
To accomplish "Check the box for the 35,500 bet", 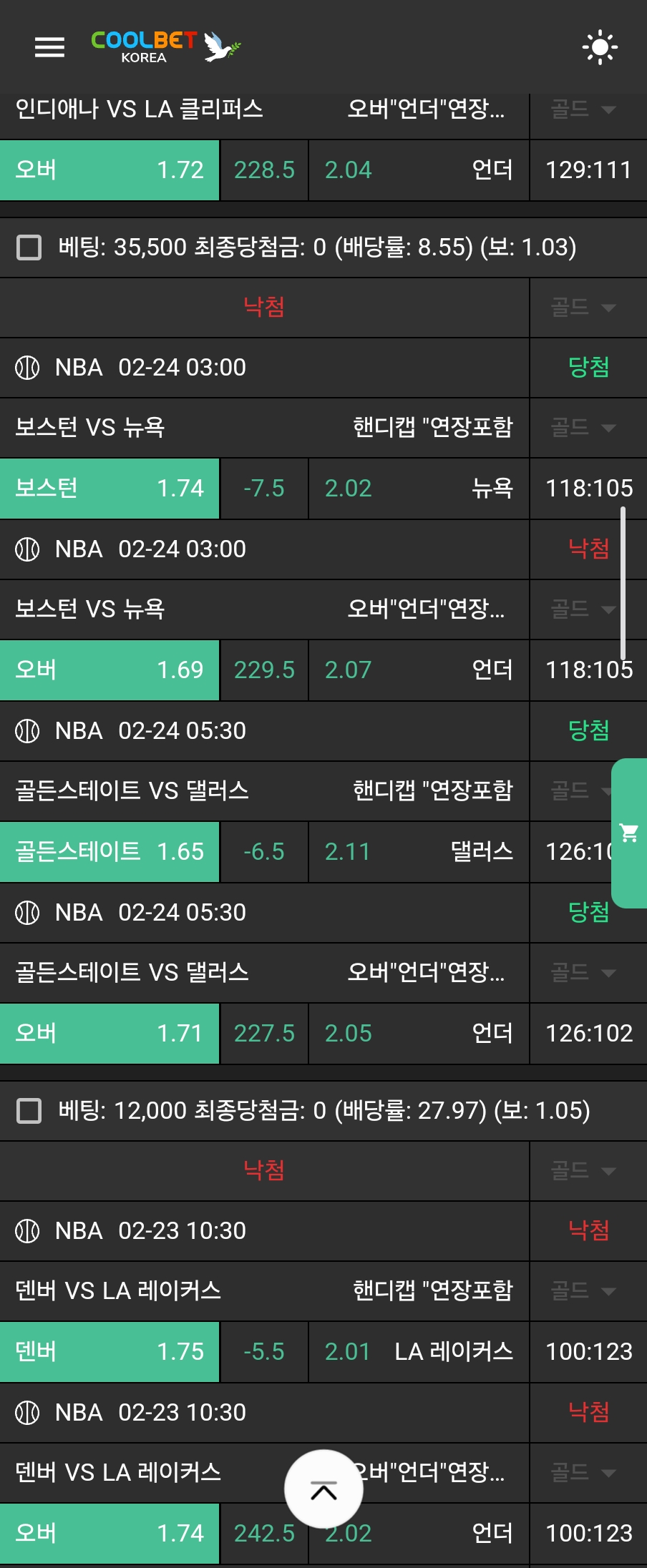I will [x=29, y=248].
